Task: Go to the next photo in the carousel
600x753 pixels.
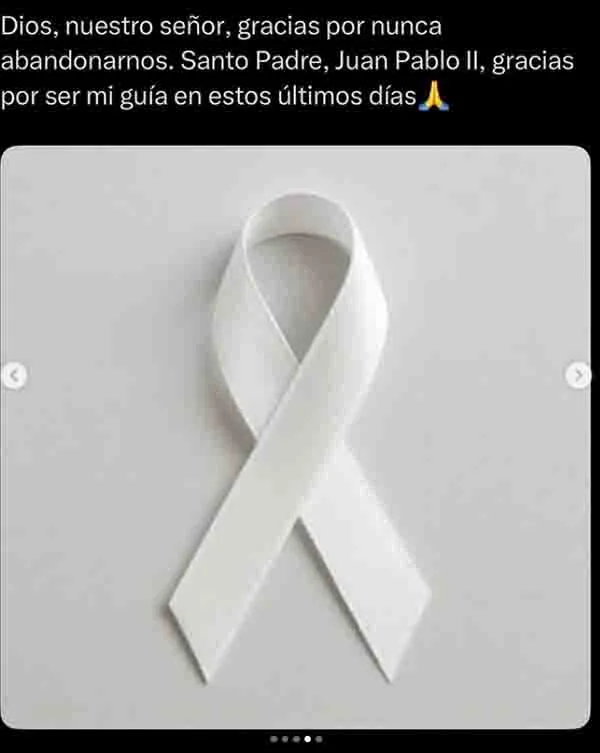Action: [578, 375]
